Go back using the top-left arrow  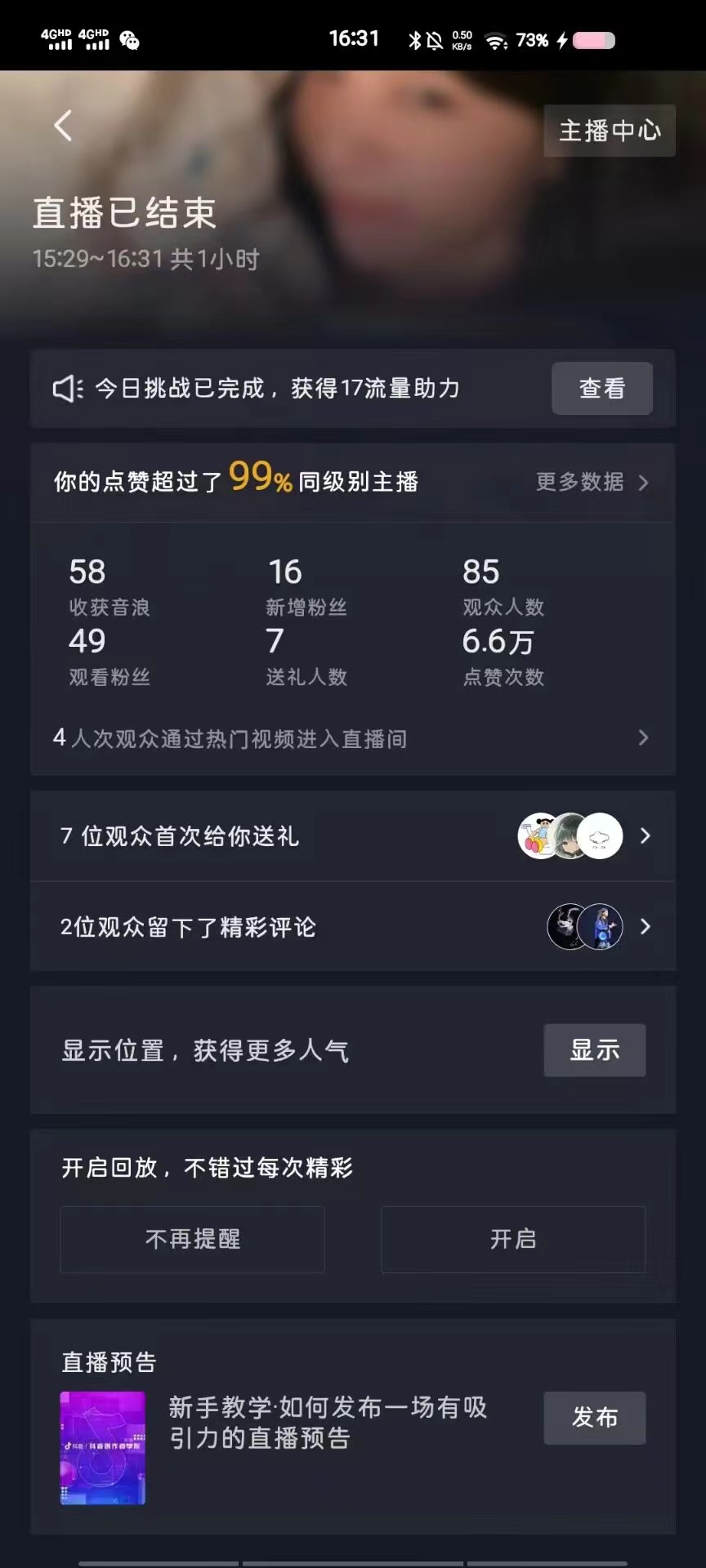[x=63, y=127]
